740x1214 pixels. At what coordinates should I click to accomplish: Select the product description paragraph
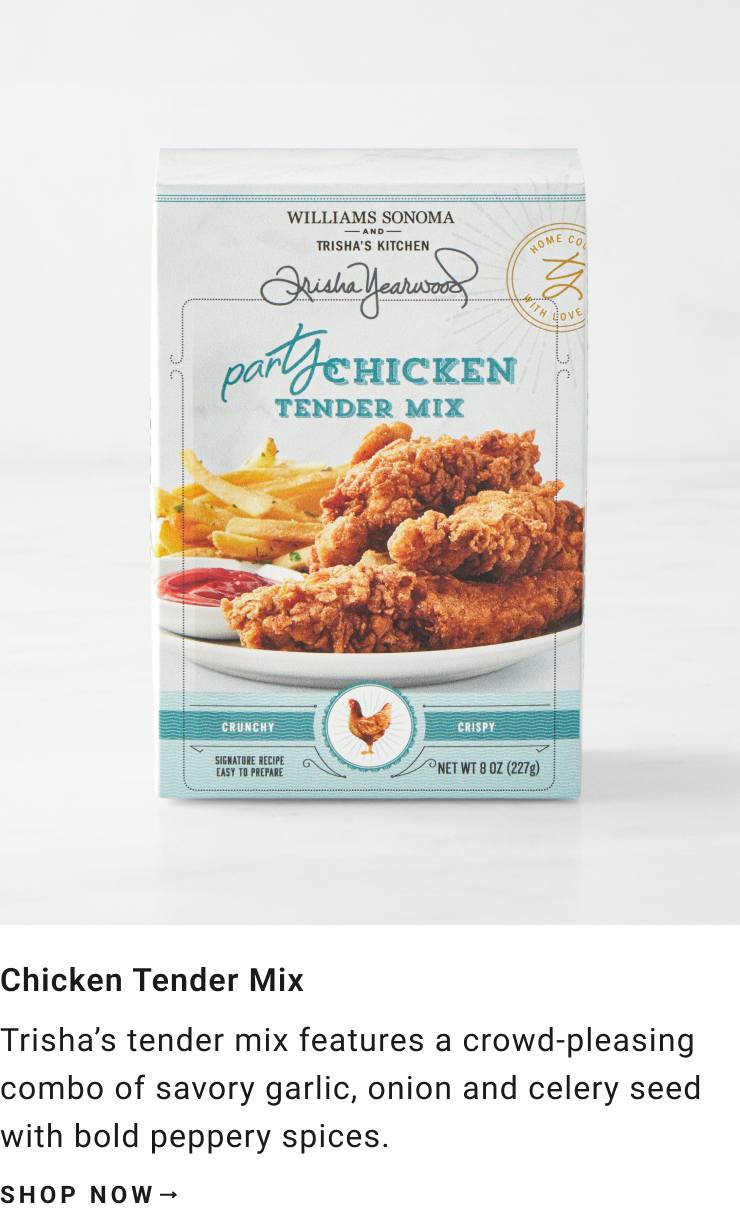tap(350, 1088)
